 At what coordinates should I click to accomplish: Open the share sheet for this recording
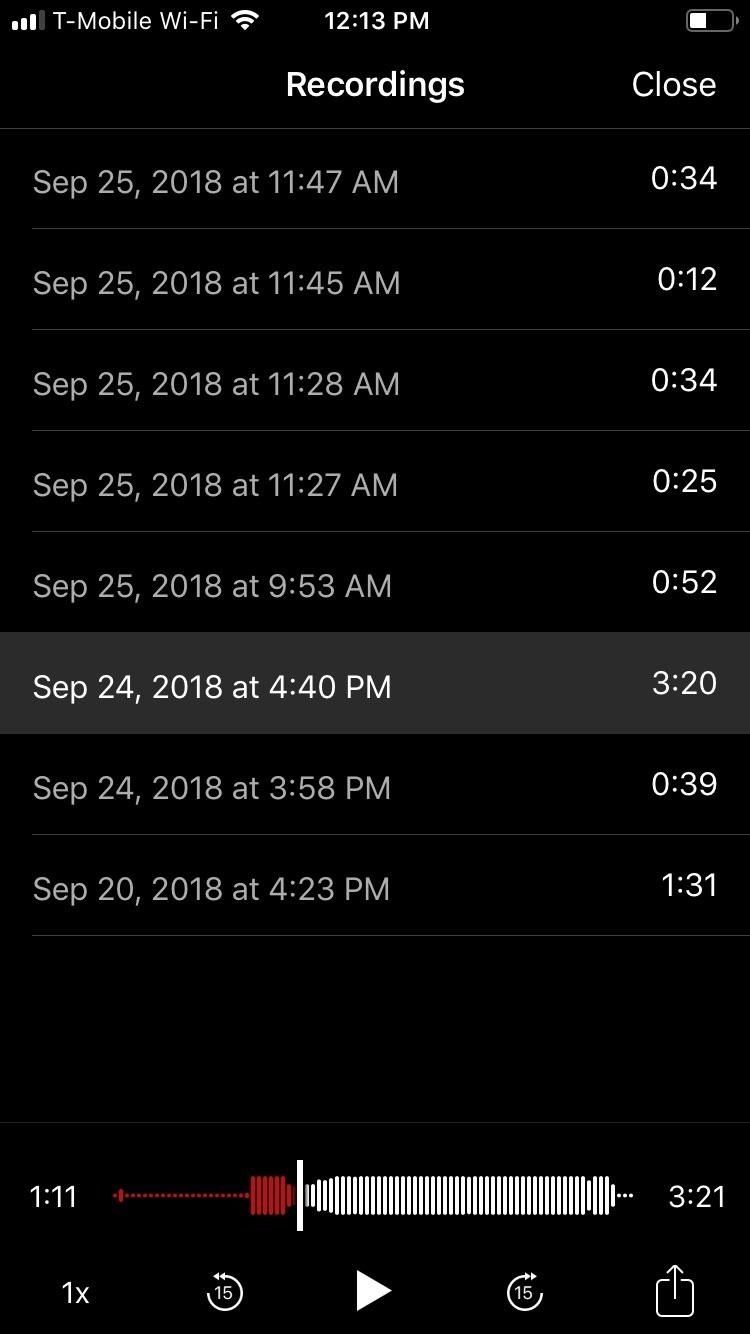click(674, 1291)
